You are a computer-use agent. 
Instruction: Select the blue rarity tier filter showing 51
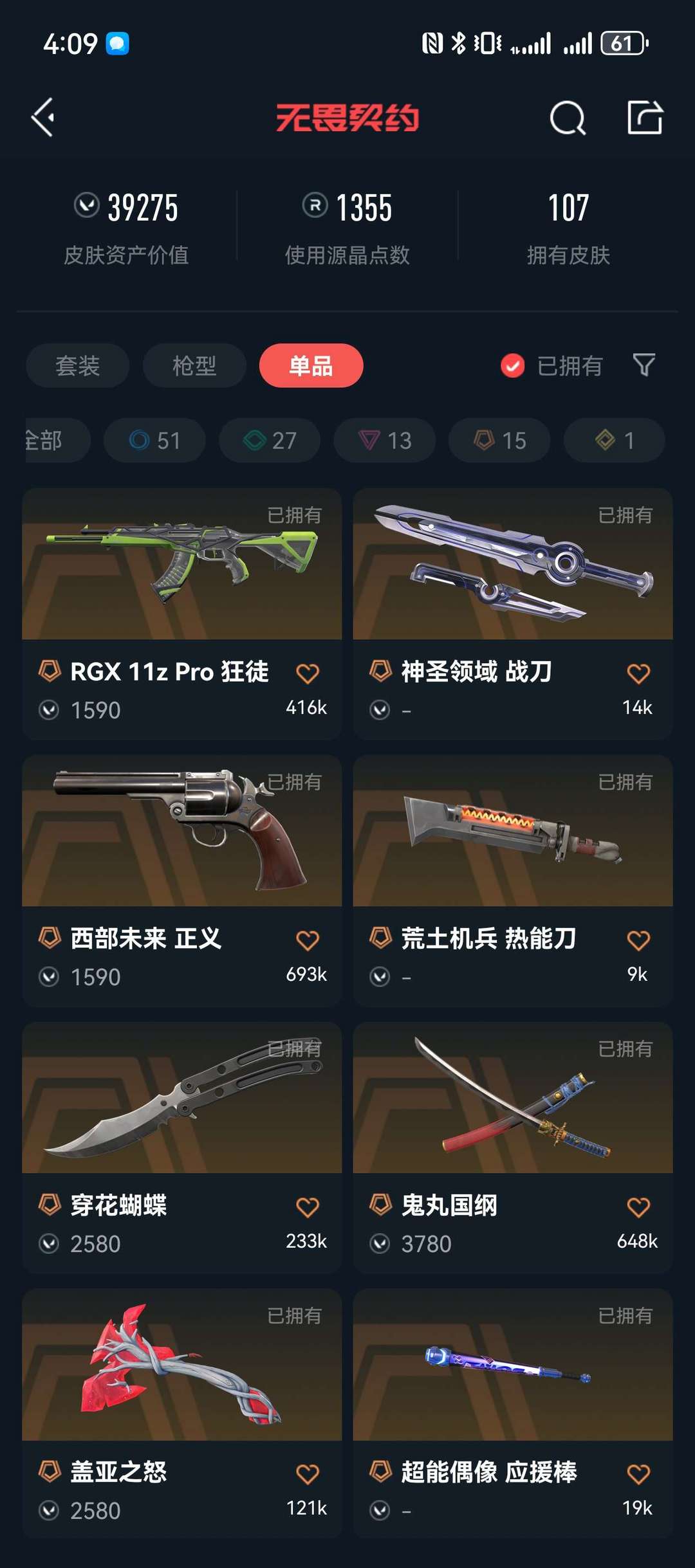pos(153,441)
